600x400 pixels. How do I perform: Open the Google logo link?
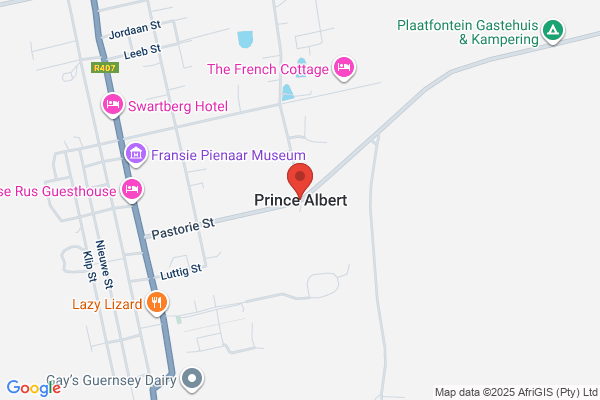(x=34, y=388)
